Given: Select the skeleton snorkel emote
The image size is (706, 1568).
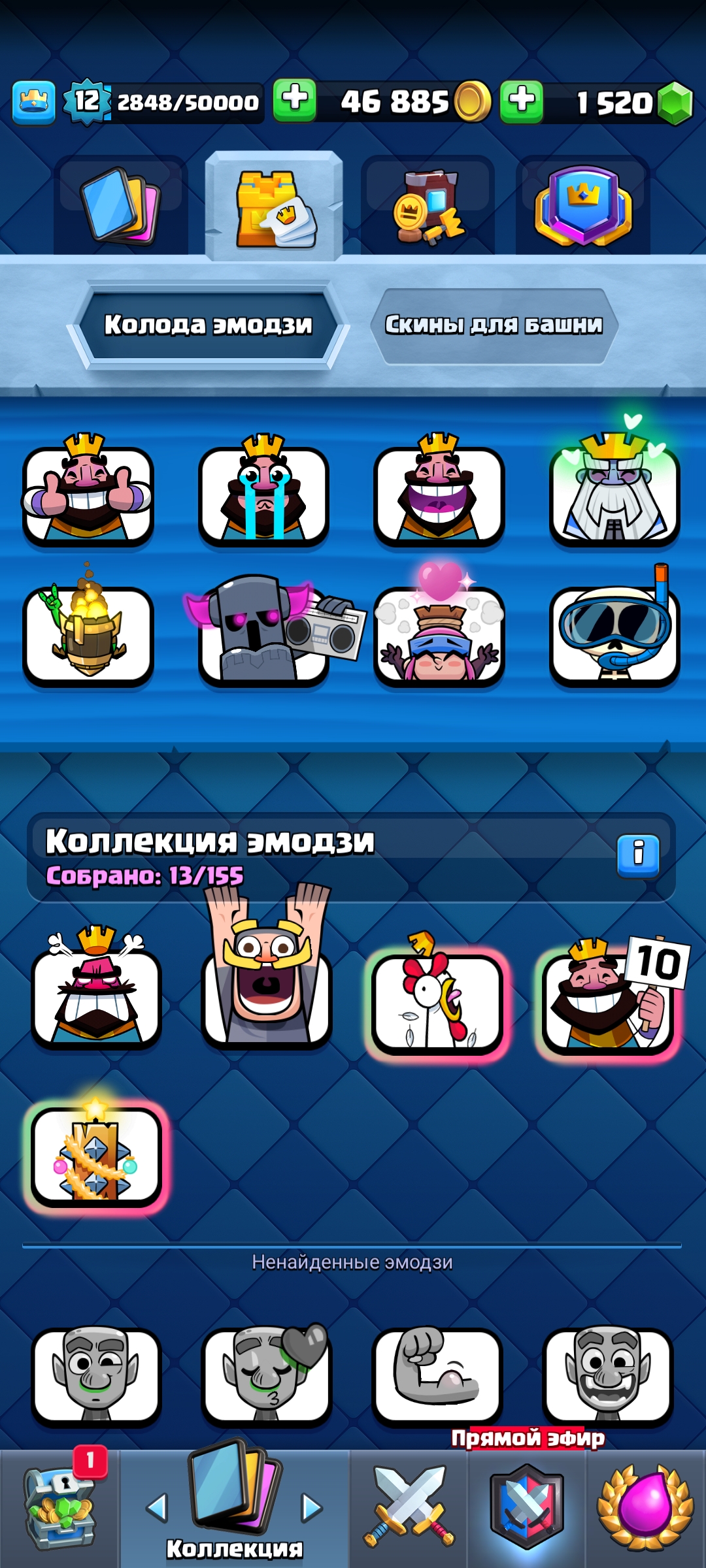Looking at the screenshot, I should point(614,627).
